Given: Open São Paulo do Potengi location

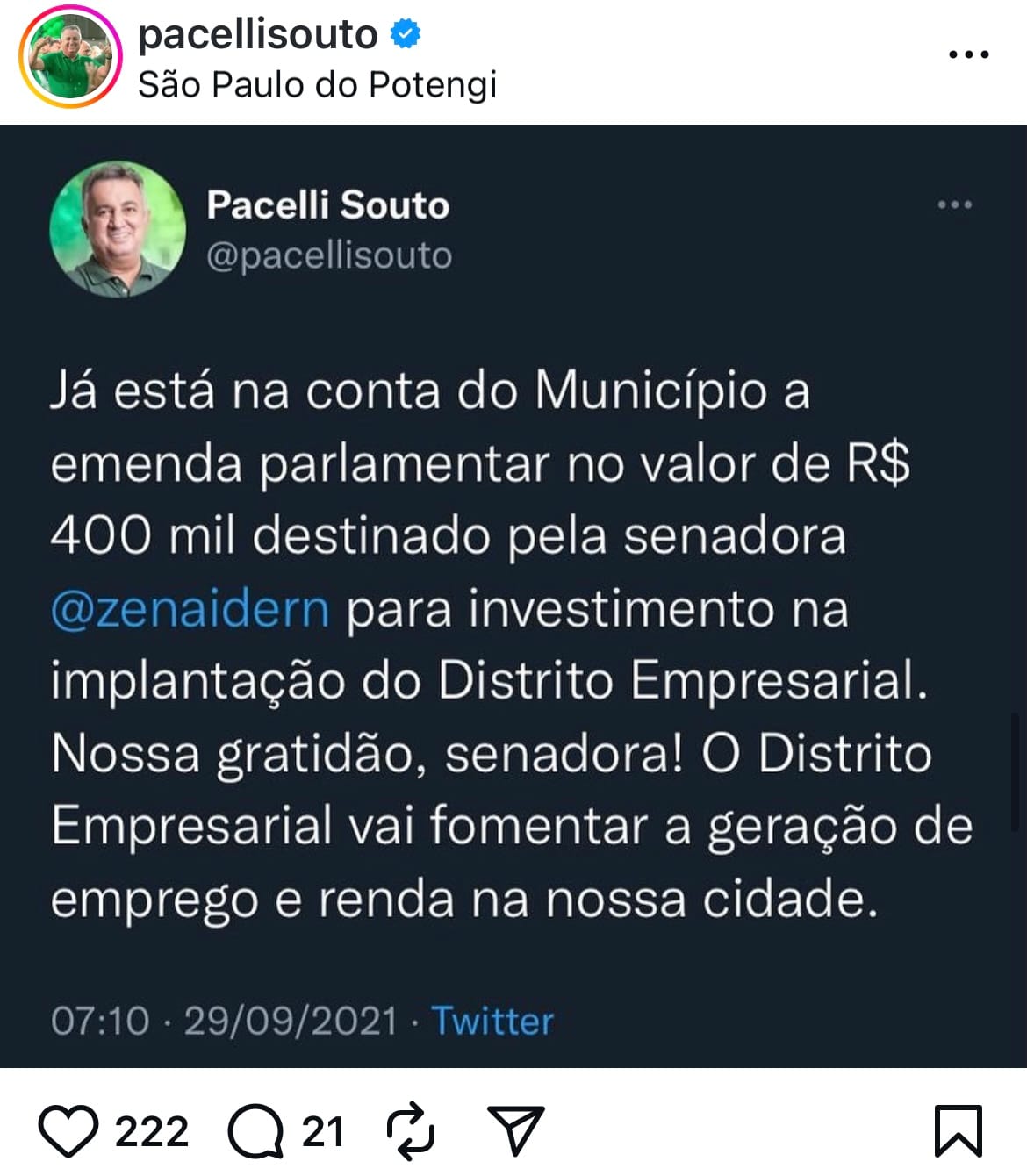Looking at the screenshot, I should click(x=317, y=85).
